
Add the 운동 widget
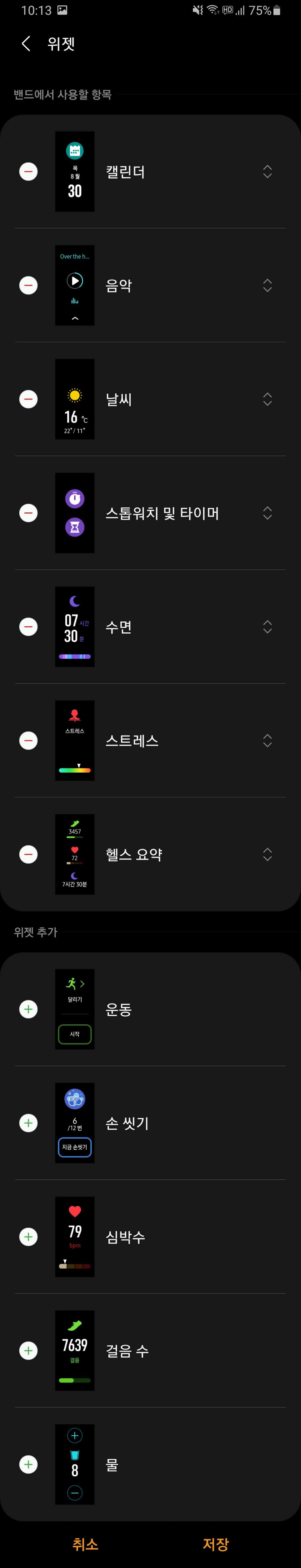point(28,1009)
